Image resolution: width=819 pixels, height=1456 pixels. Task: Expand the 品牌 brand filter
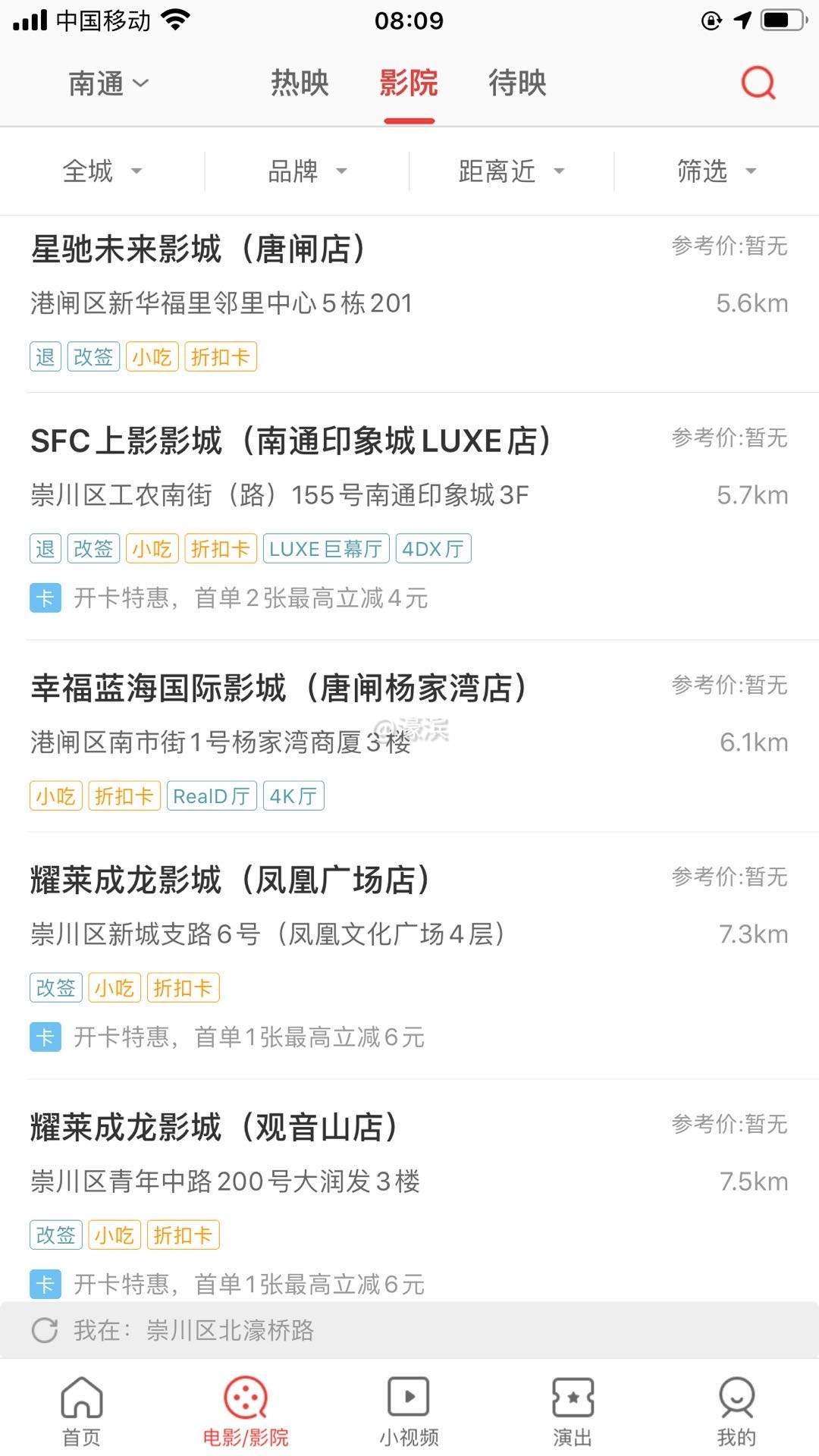[306, 171]
